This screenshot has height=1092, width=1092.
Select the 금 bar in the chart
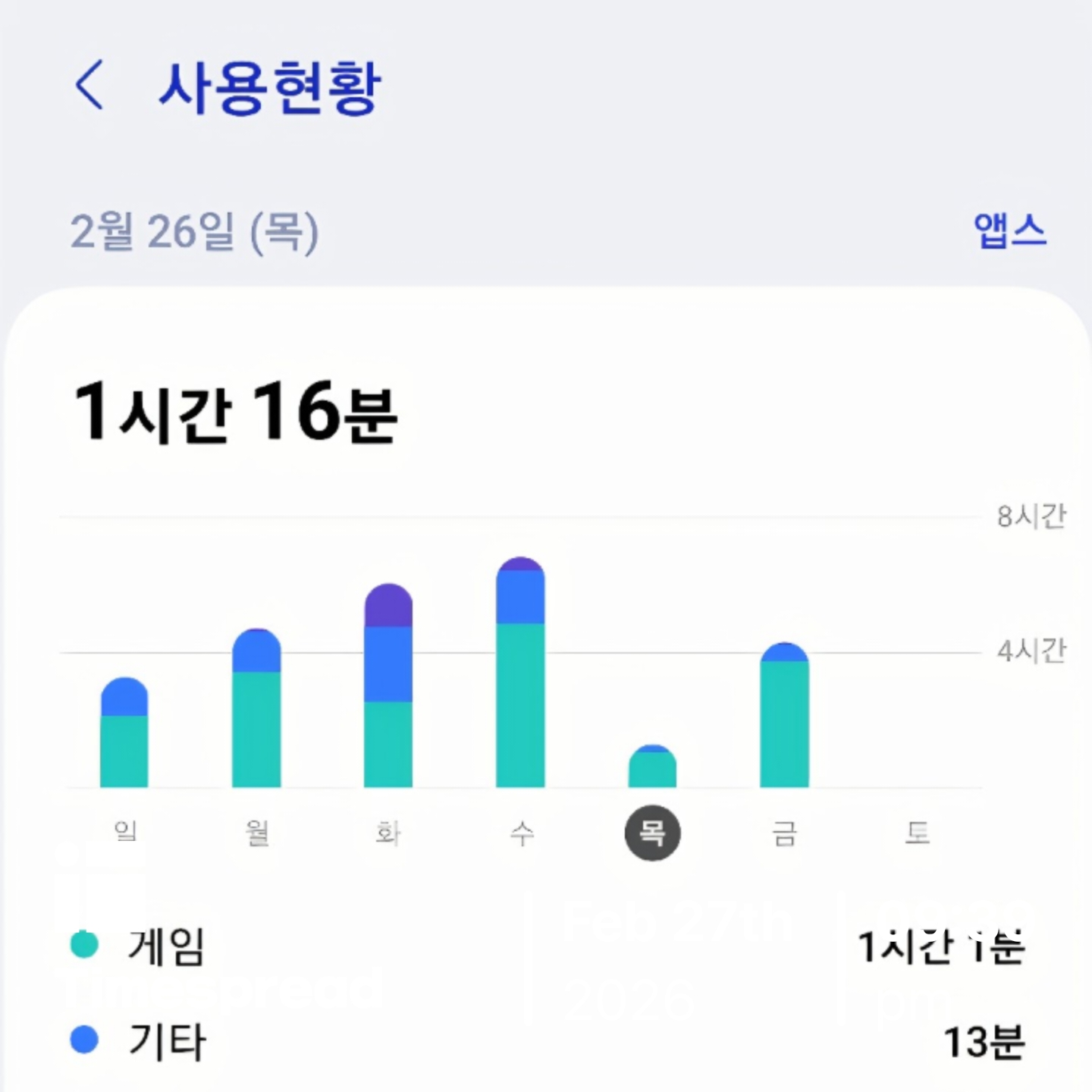coord(784,716)
